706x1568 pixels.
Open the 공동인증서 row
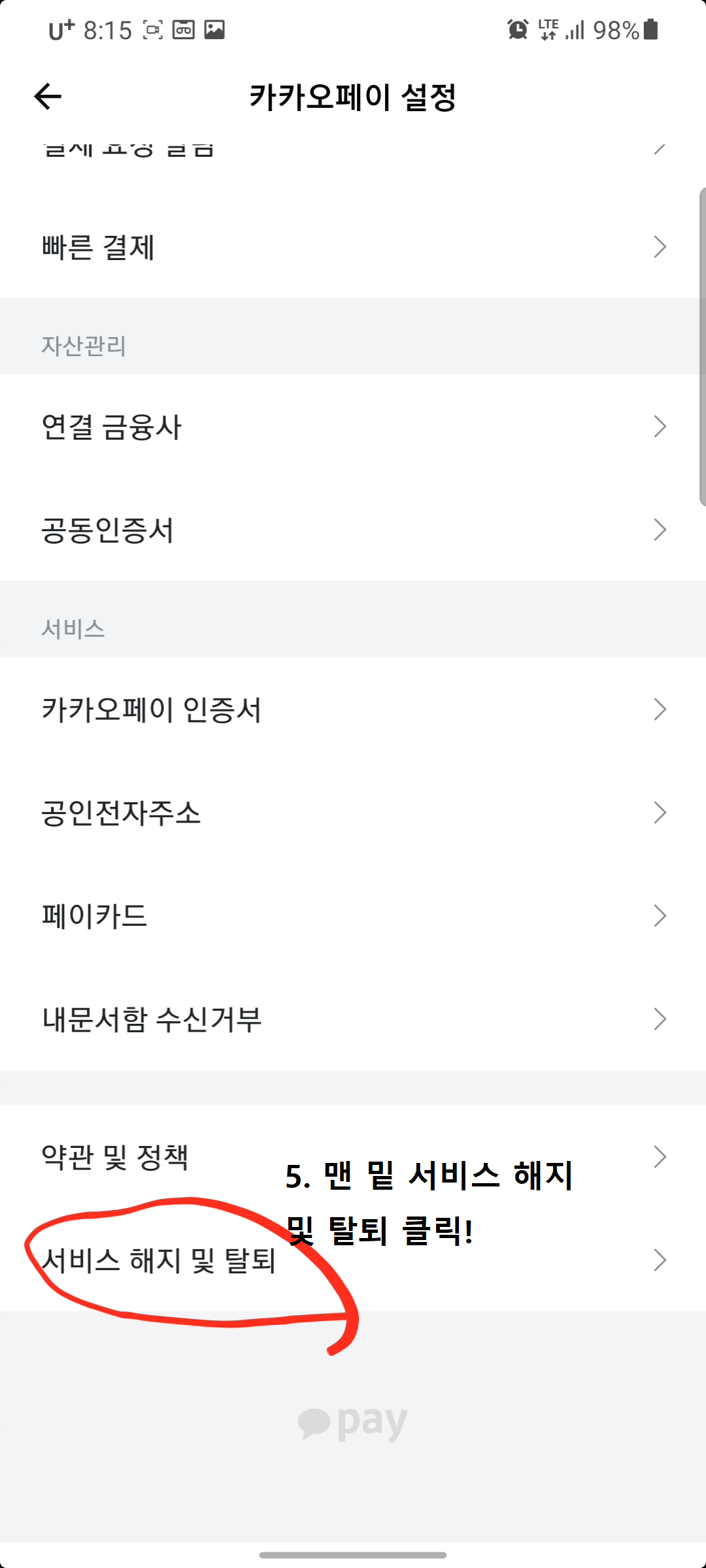(x=353, y=530)
